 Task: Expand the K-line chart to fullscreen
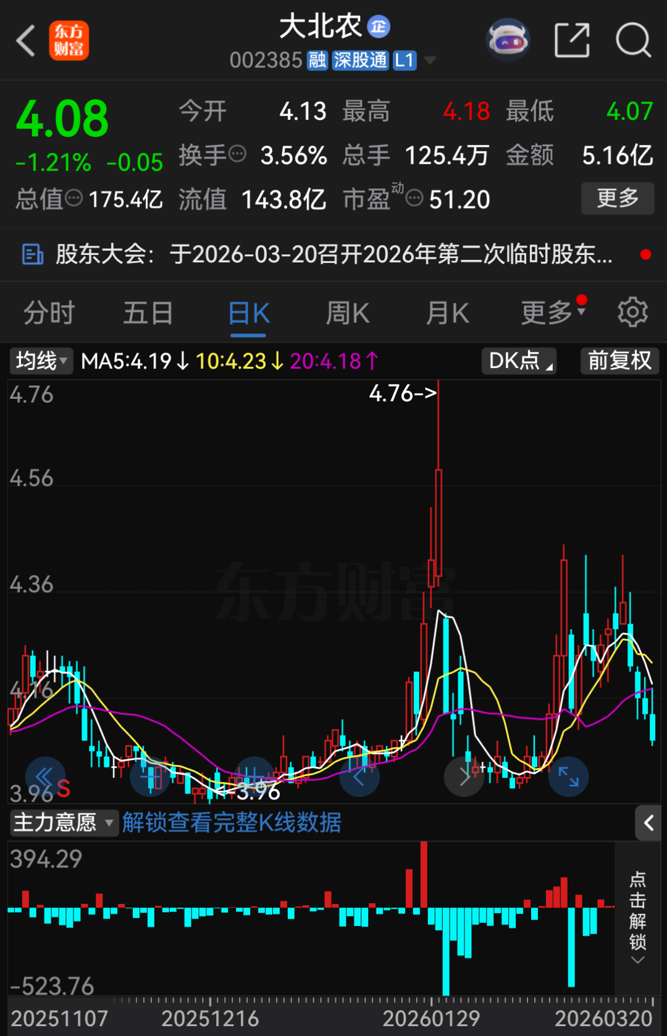pos(568,775)
